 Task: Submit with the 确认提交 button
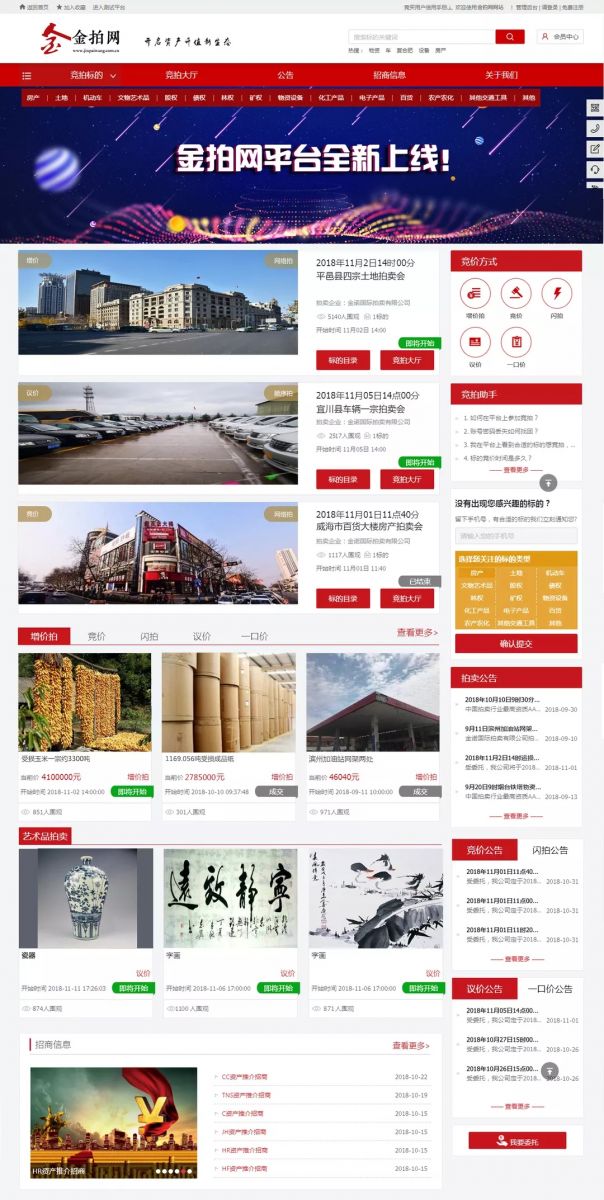pyautogui.click(x=516, y=643)
